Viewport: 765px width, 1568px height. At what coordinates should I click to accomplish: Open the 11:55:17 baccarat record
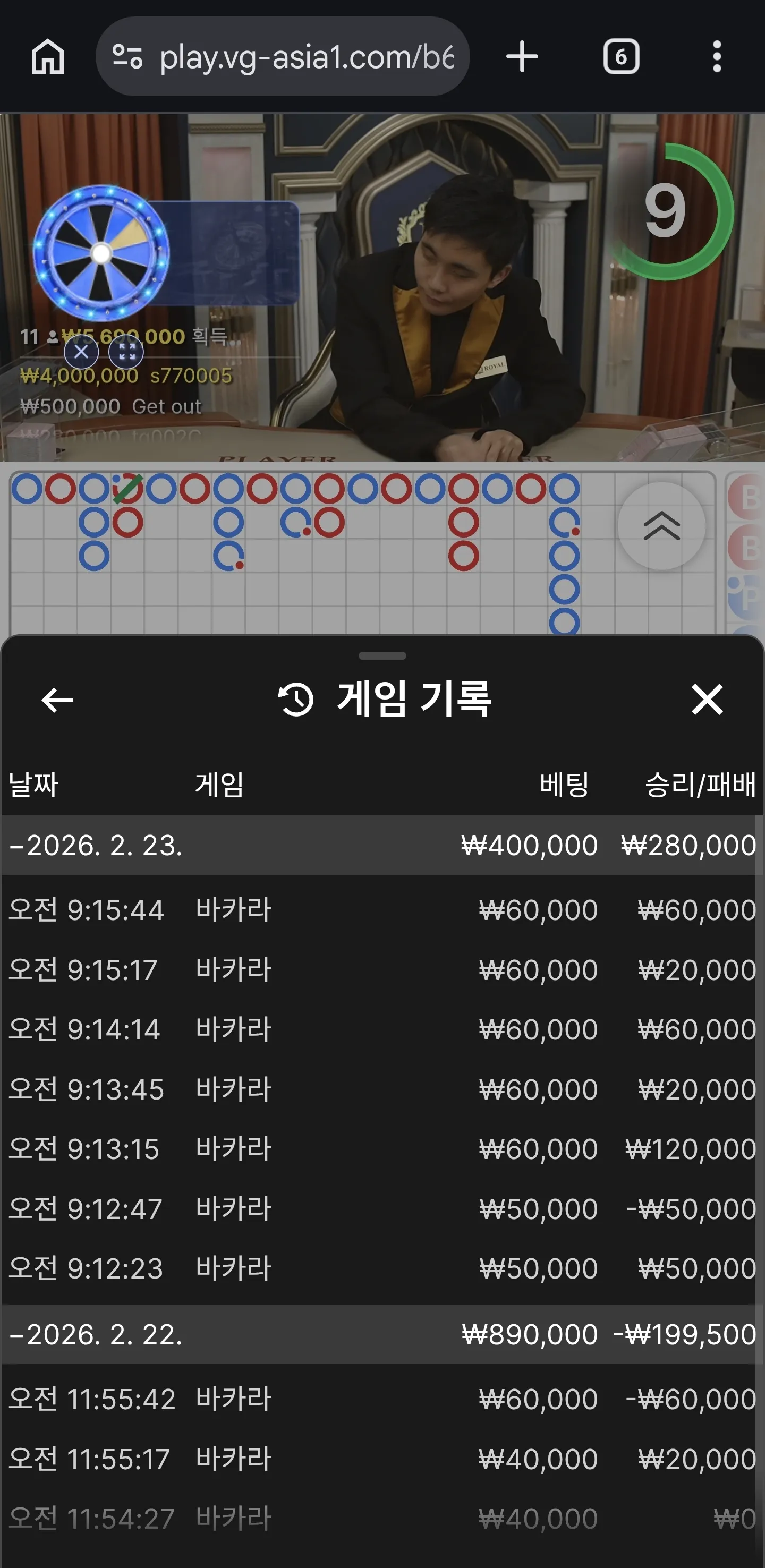pos(382,1459)
